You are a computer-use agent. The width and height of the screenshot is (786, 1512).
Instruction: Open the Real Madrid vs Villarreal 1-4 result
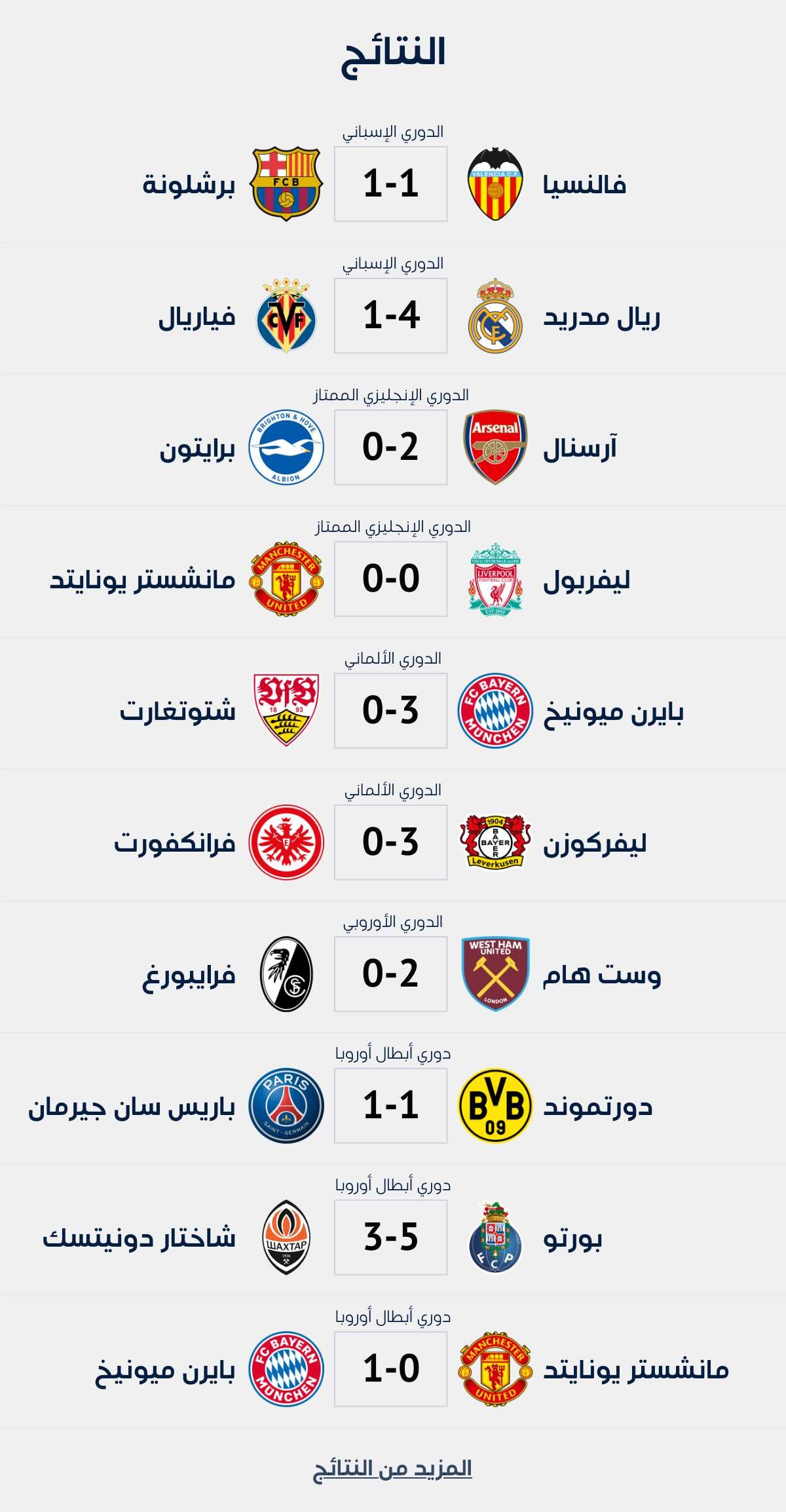391,316
